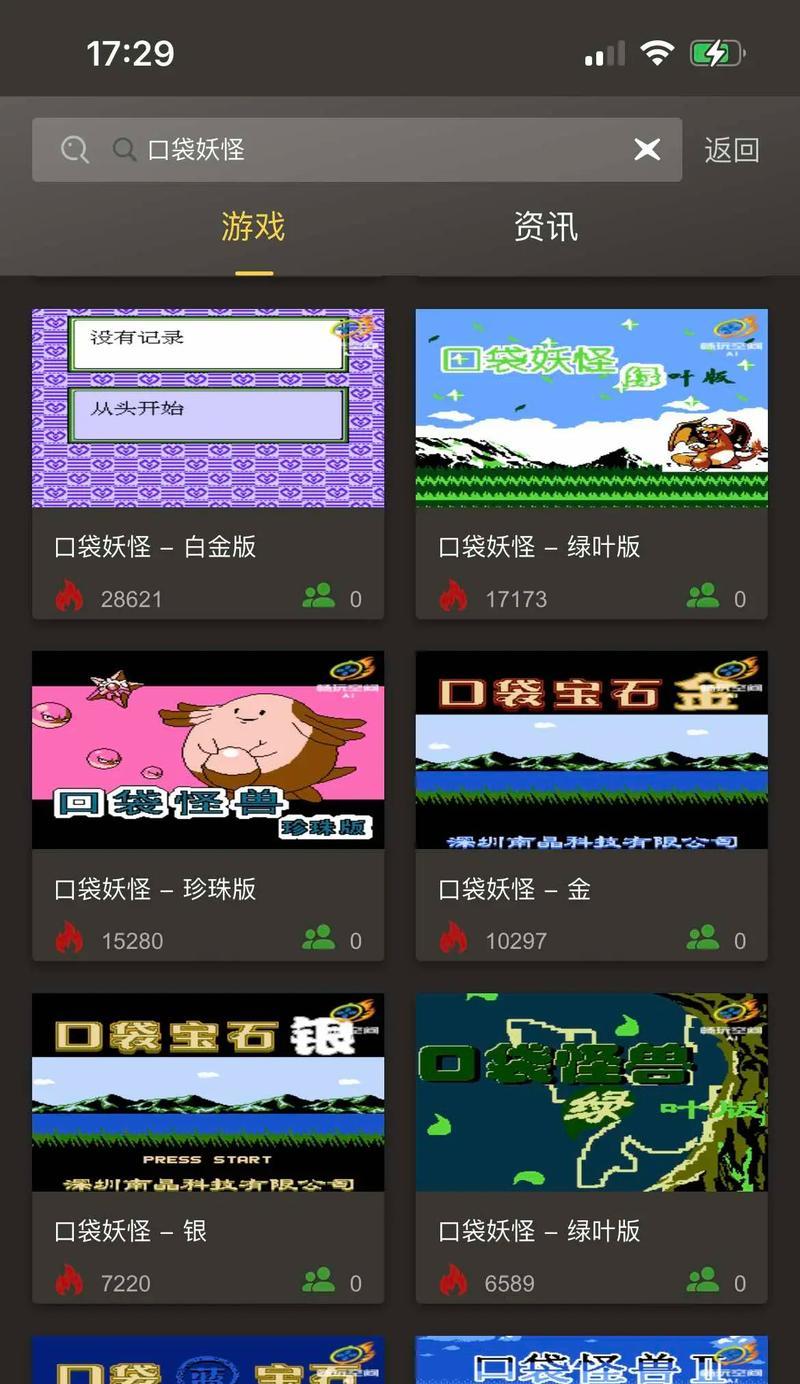Tap the 返回 button
The image size is (800, 1384).
pyautogui.click(x=731, y=150)
